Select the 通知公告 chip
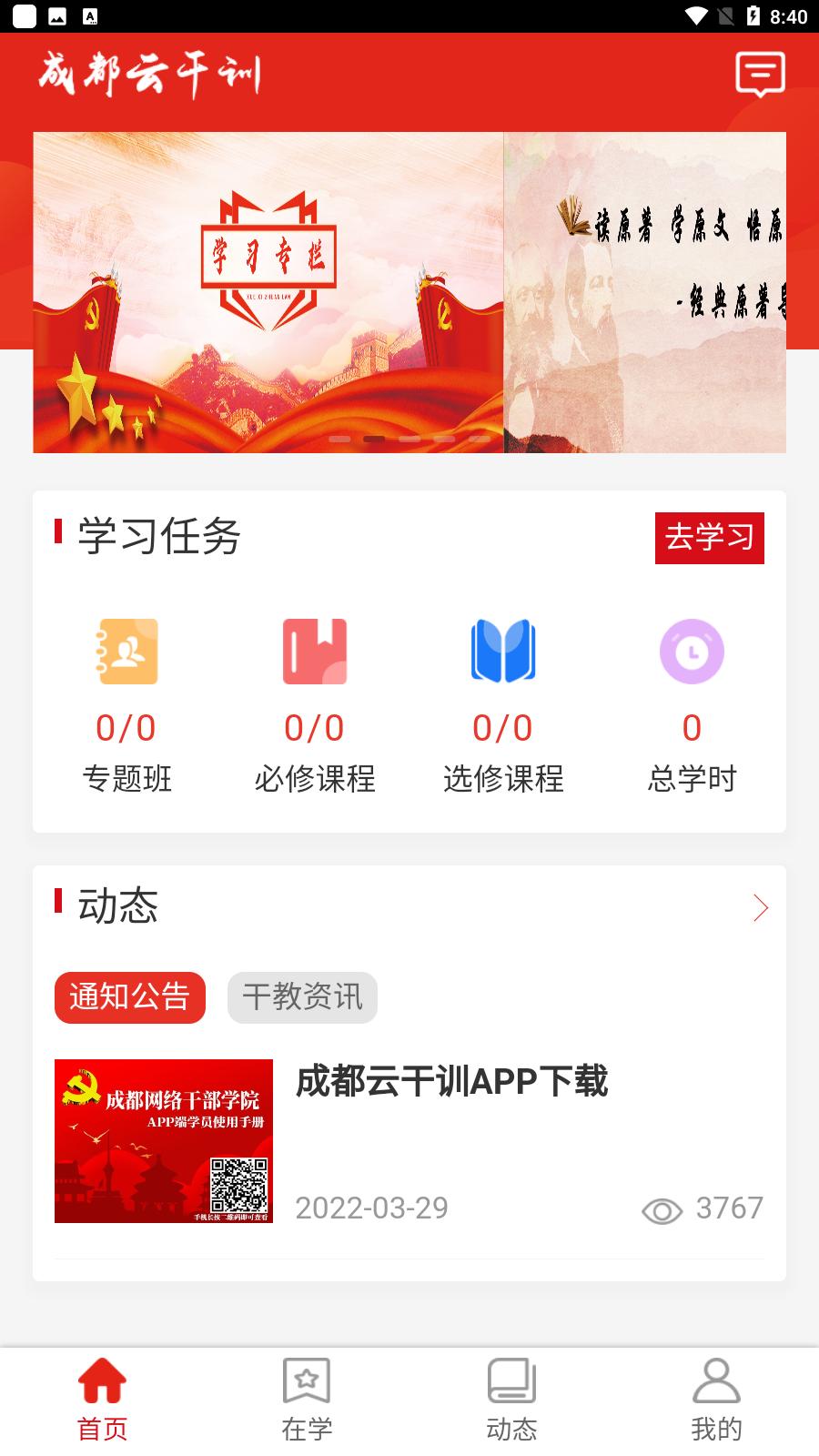 click(130, 997)
